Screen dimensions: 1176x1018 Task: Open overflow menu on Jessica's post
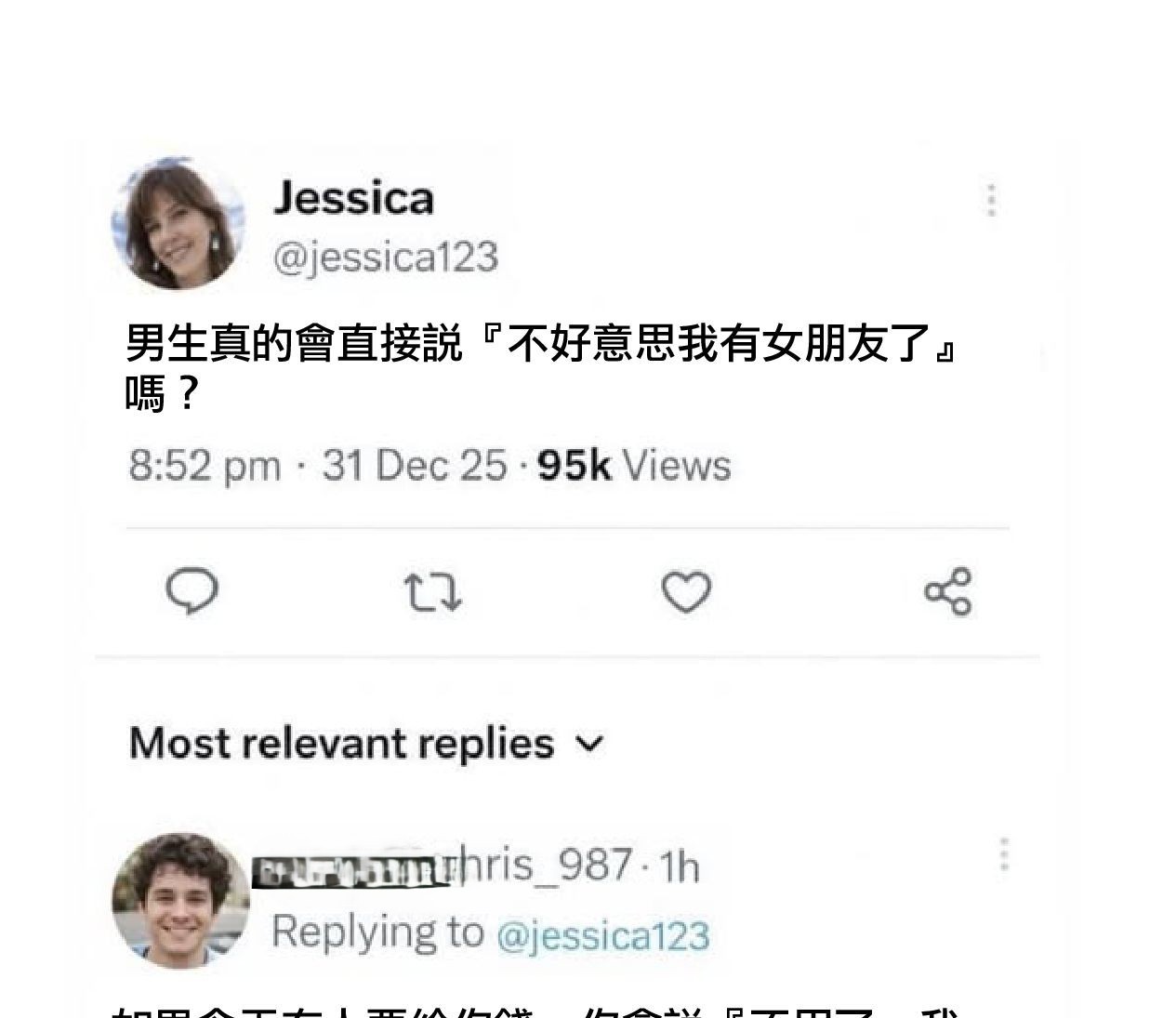[991, 201]
